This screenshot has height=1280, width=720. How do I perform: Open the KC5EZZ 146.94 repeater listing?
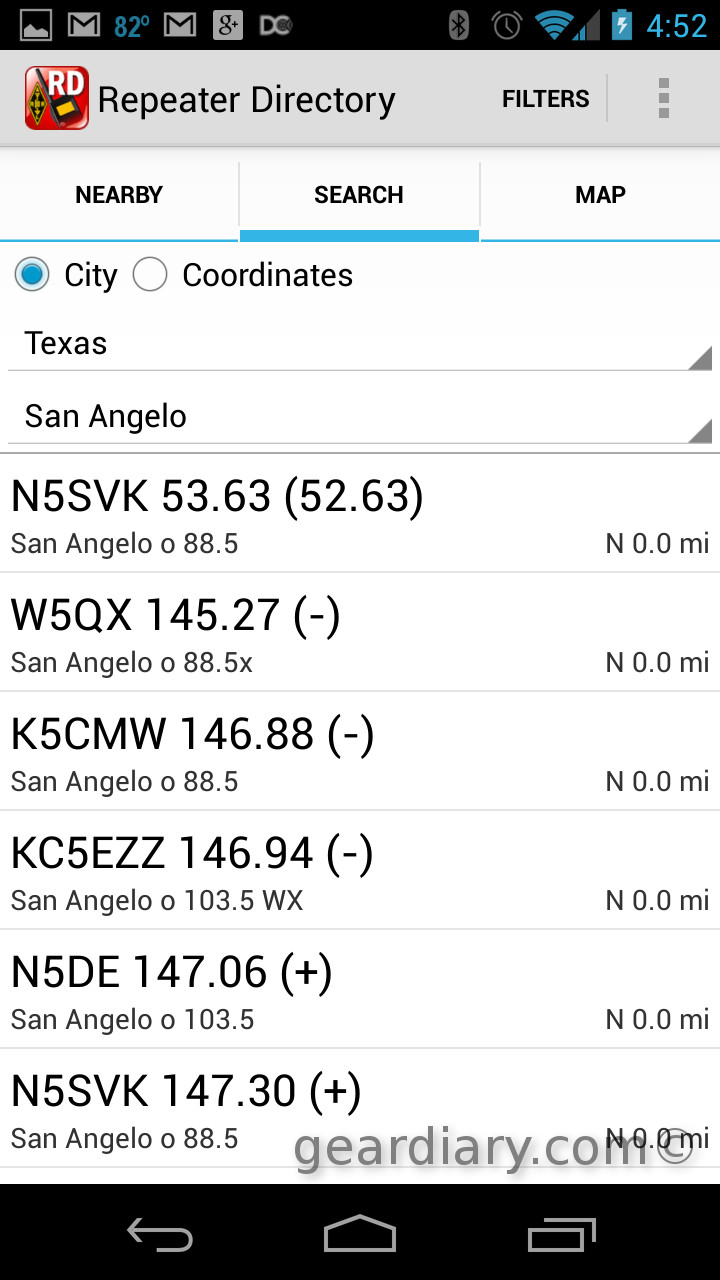coord(360,871)
